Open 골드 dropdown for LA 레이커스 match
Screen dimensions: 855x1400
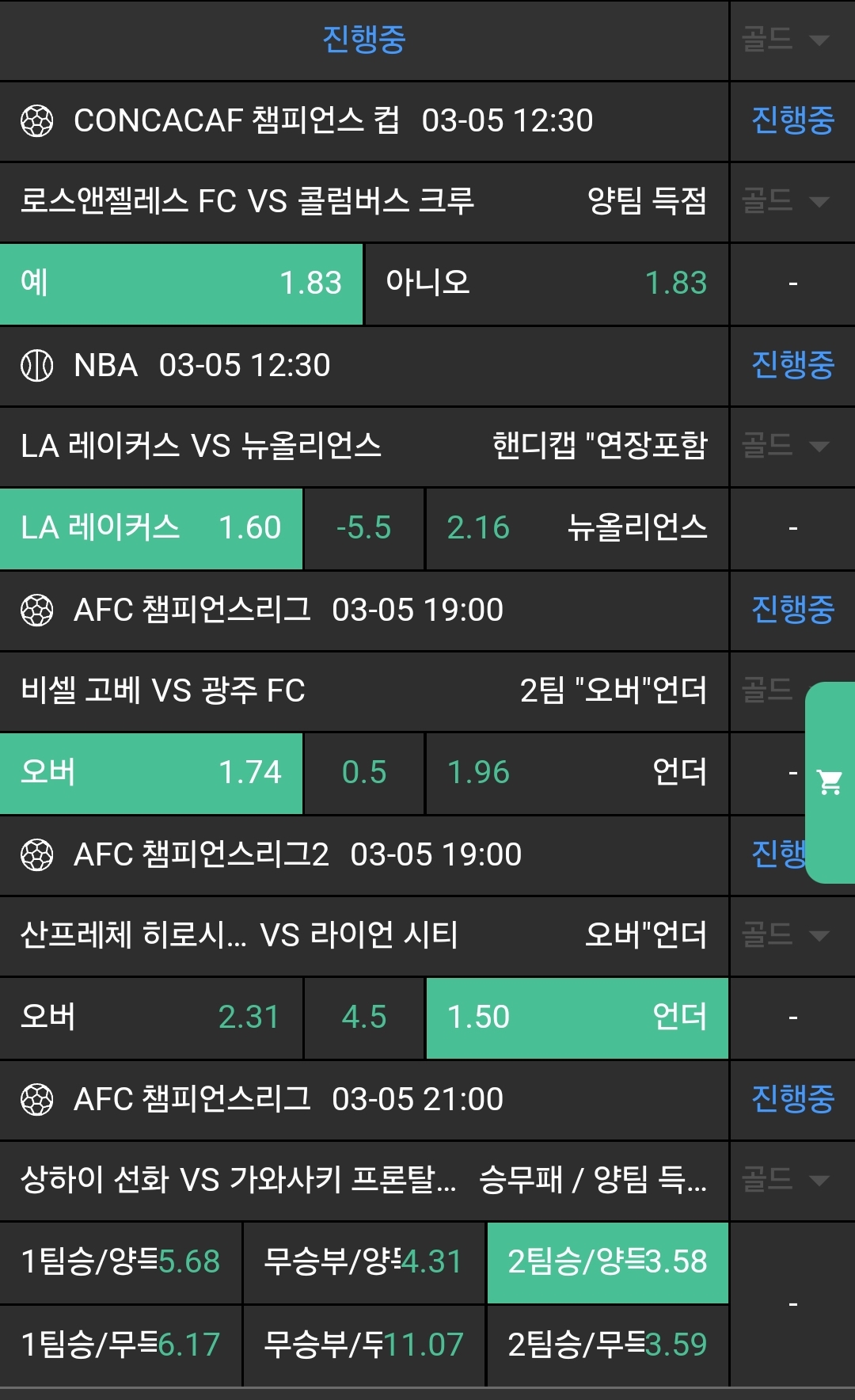click(x=786, y=446)
